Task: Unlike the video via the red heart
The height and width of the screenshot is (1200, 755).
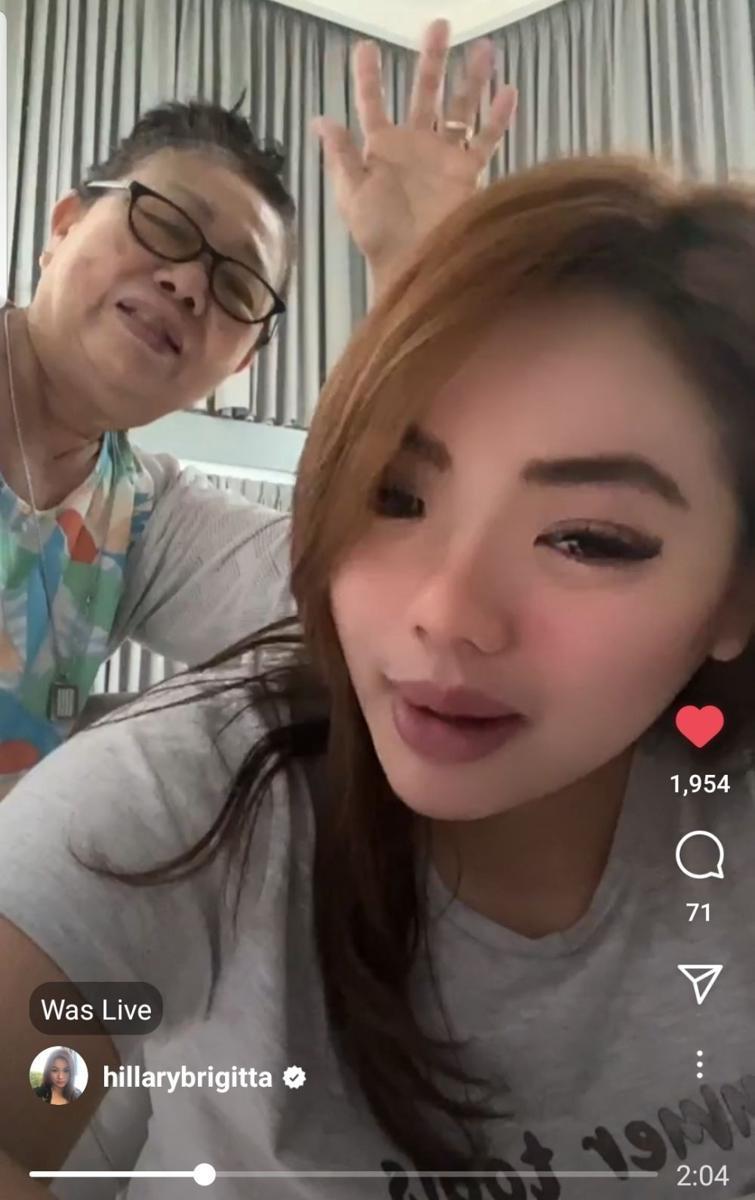Action: 699,727
